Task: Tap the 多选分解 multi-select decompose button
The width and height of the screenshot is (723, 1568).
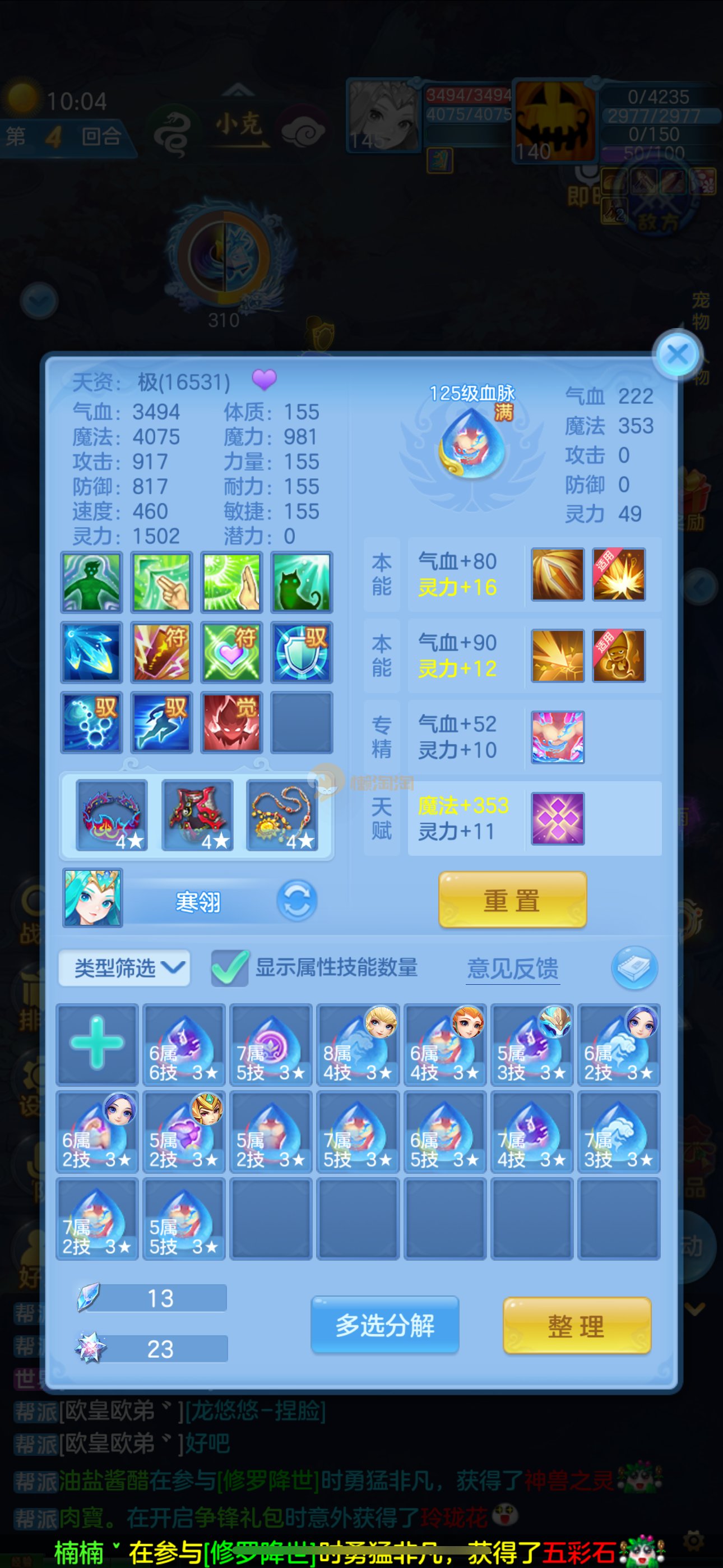Action: coord(384,1325)
